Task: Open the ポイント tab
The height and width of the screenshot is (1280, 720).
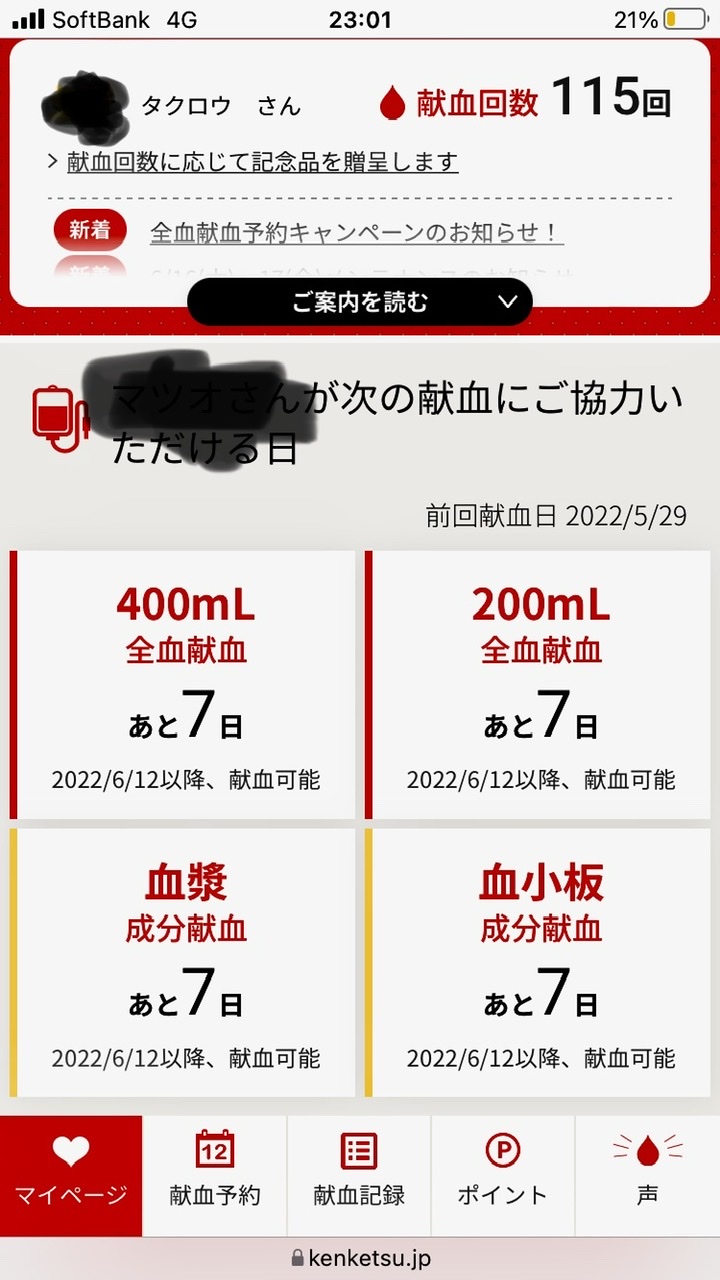Action: [503, 1176]
